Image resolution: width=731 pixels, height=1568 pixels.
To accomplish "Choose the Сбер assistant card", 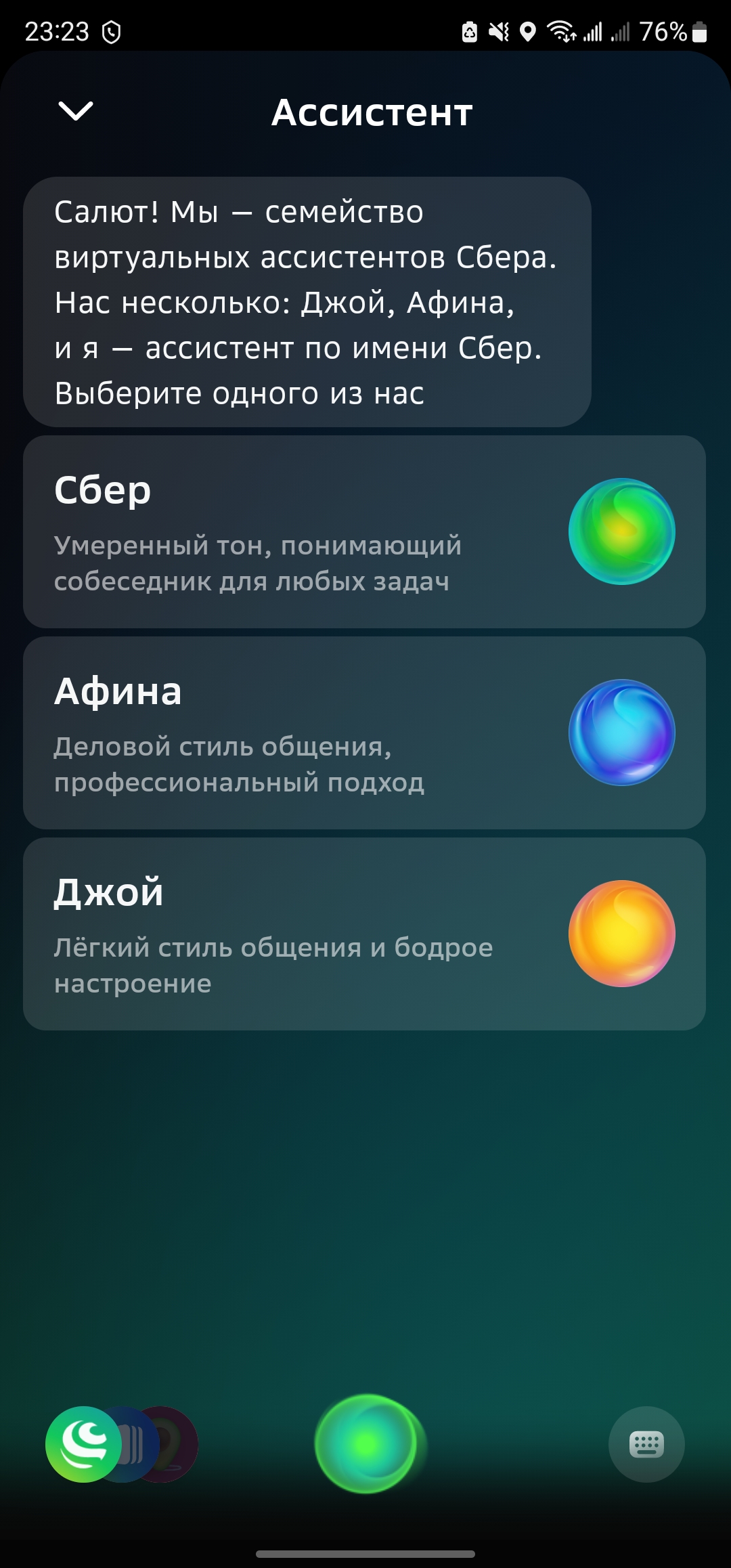I will [x=364, y=531].
